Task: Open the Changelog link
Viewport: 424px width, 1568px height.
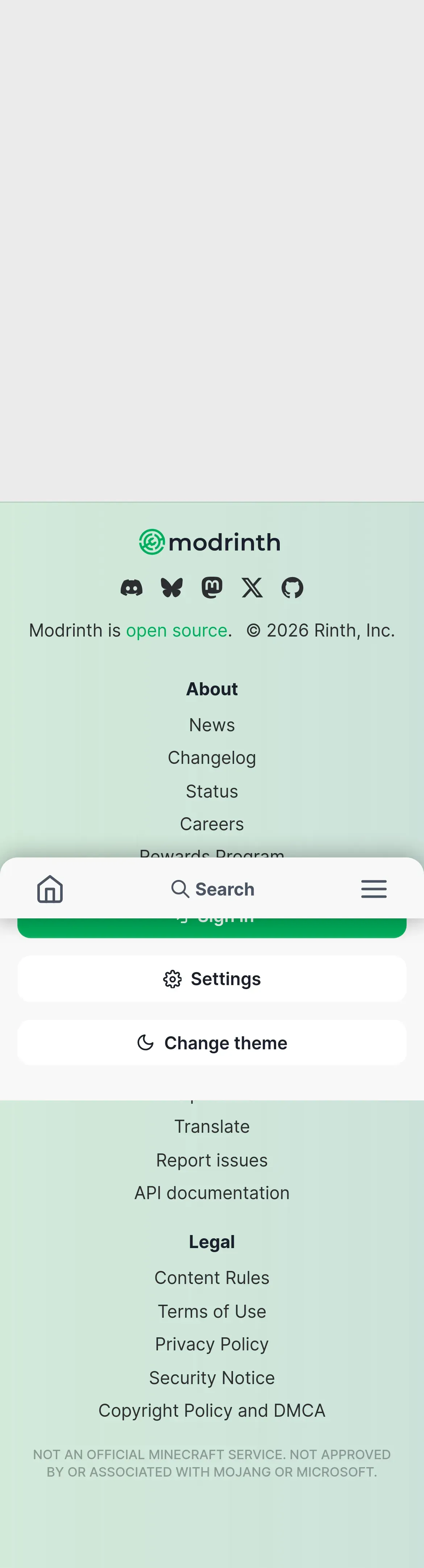Action: 212,758
